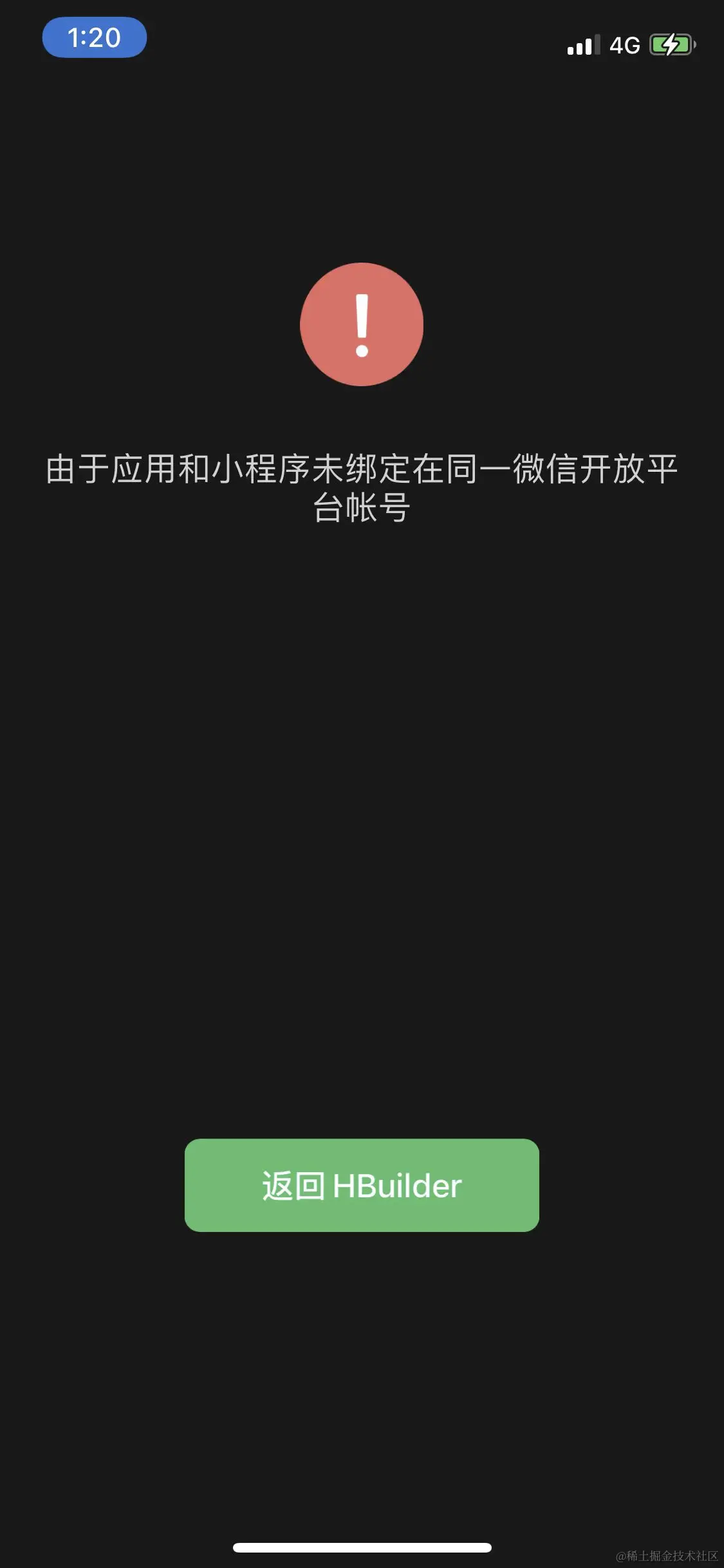724x1568 pixels.
Task: Tap the blue time pill to return
Action: (x=95, y=37)
